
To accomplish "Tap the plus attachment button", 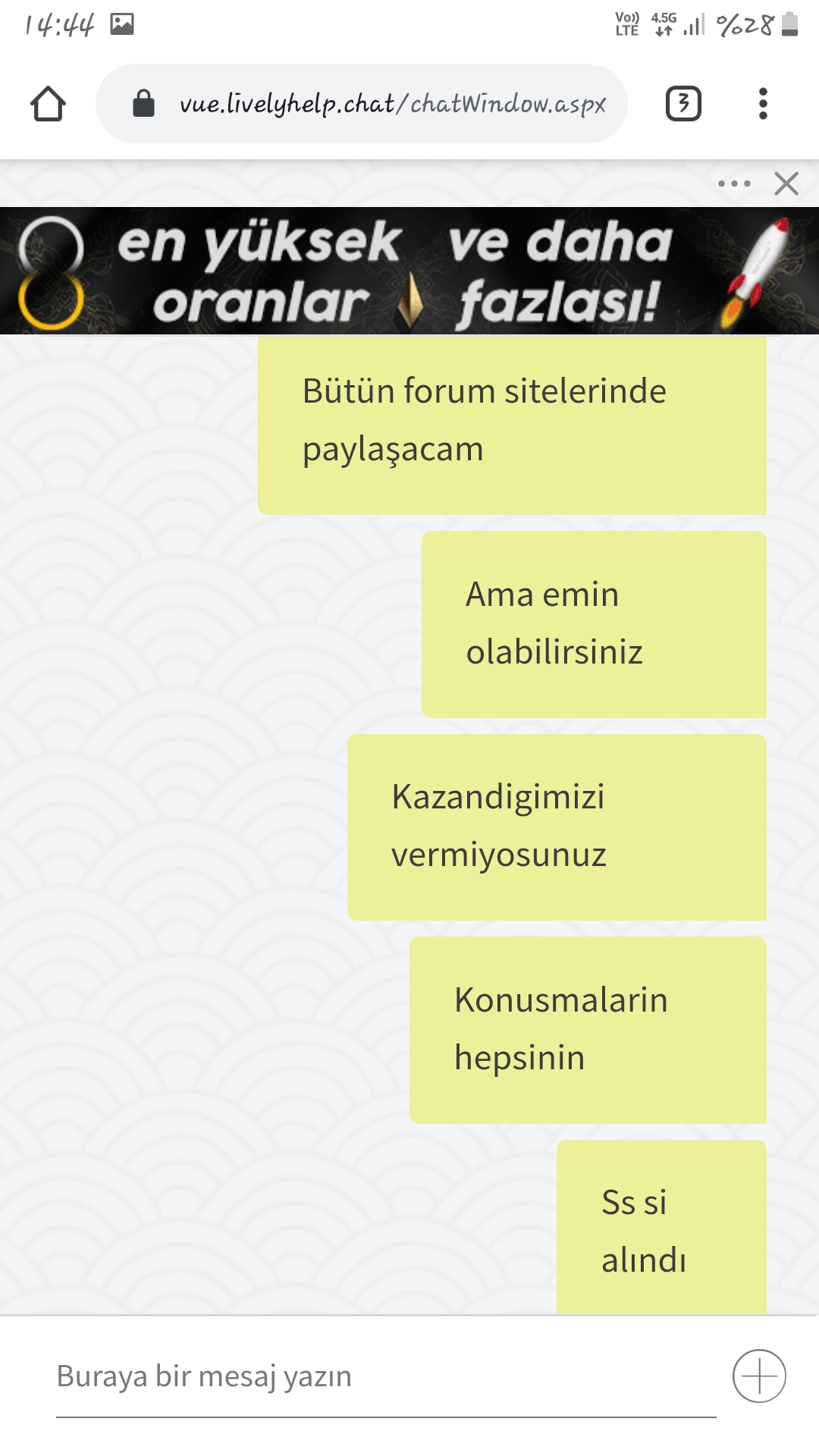I will (759, 1376).
